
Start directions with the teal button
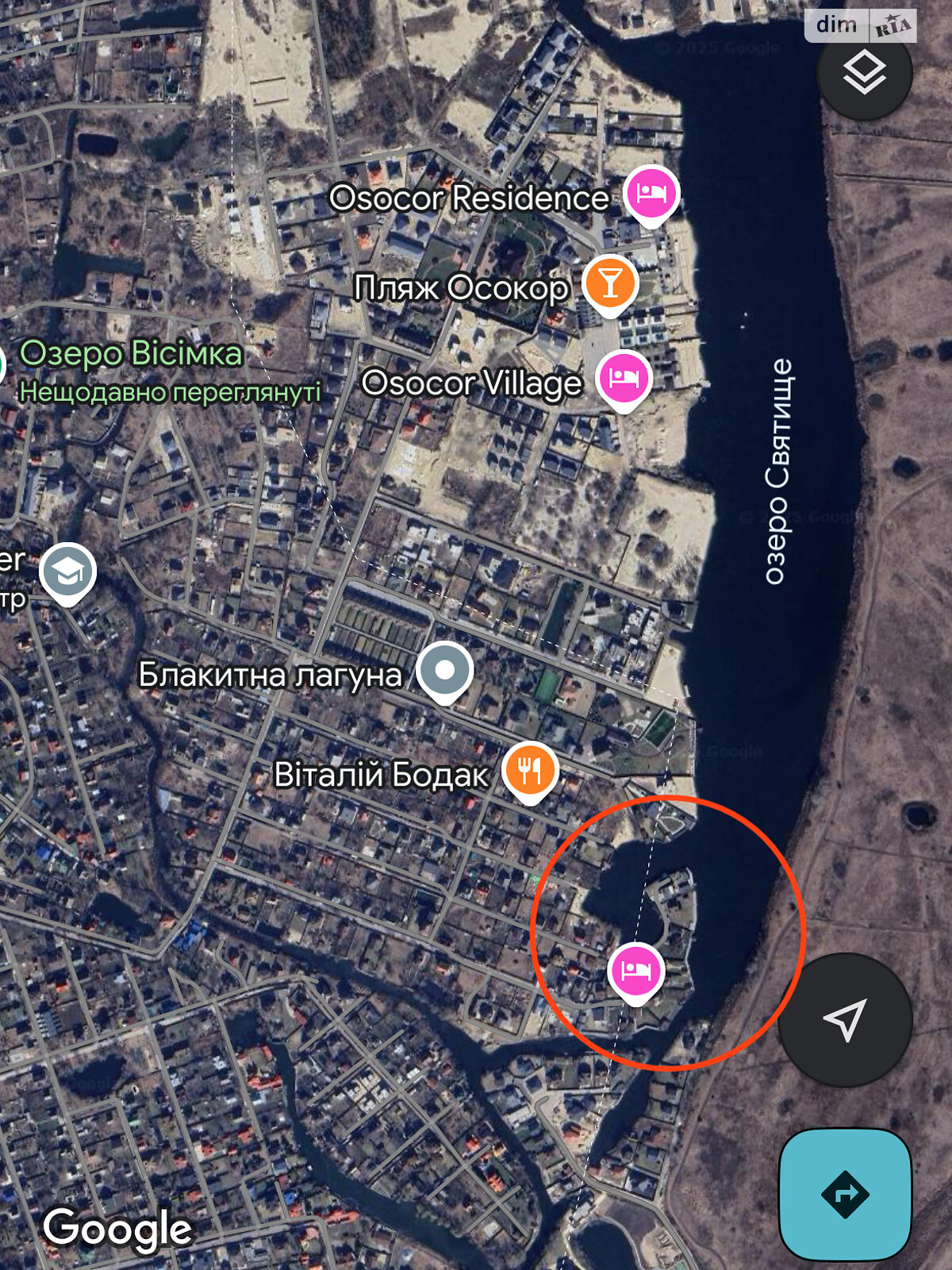[x=845, y=1194]
